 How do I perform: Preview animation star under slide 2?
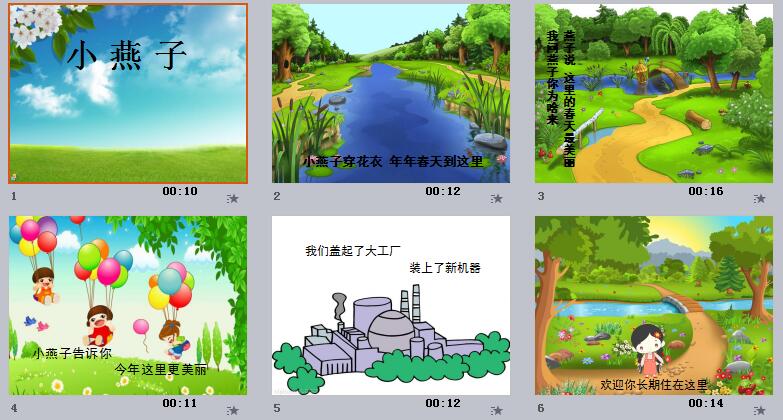(495, 198)
